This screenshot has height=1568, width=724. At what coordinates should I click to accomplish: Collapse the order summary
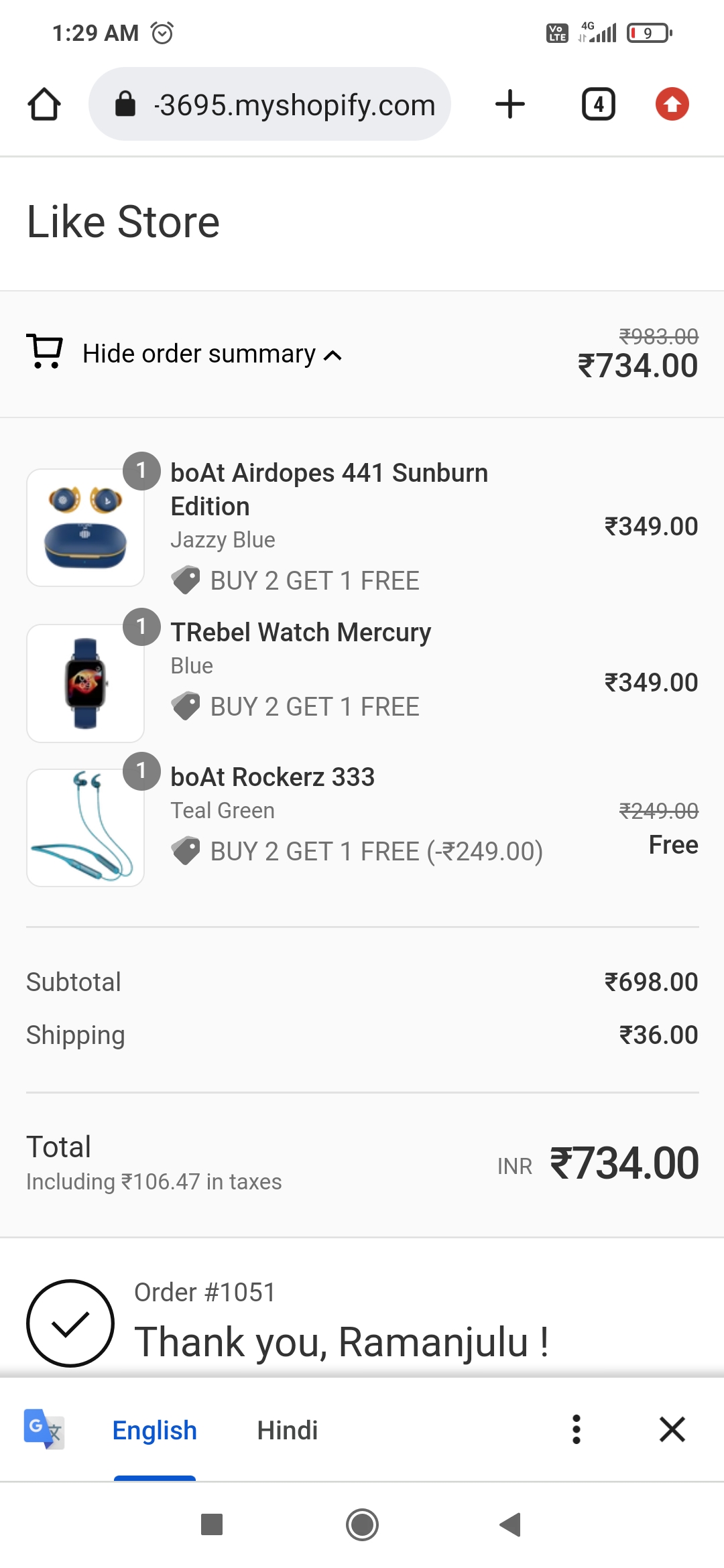pos(211,354)
